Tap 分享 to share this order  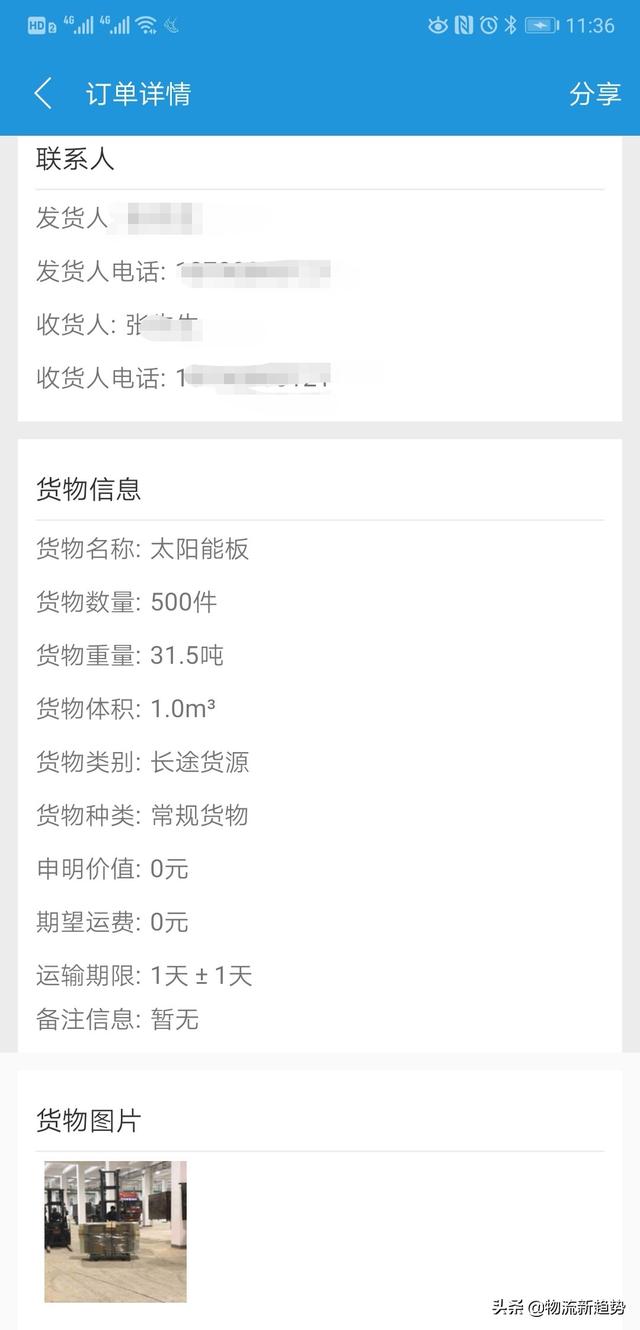coord(595,94)
